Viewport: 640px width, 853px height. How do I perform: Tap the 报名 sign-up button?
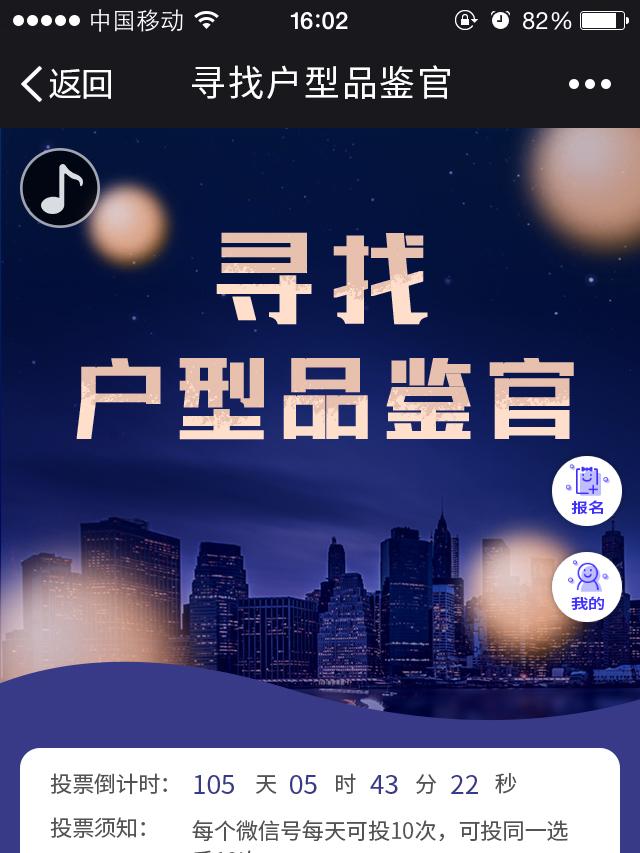coord(587,490)
